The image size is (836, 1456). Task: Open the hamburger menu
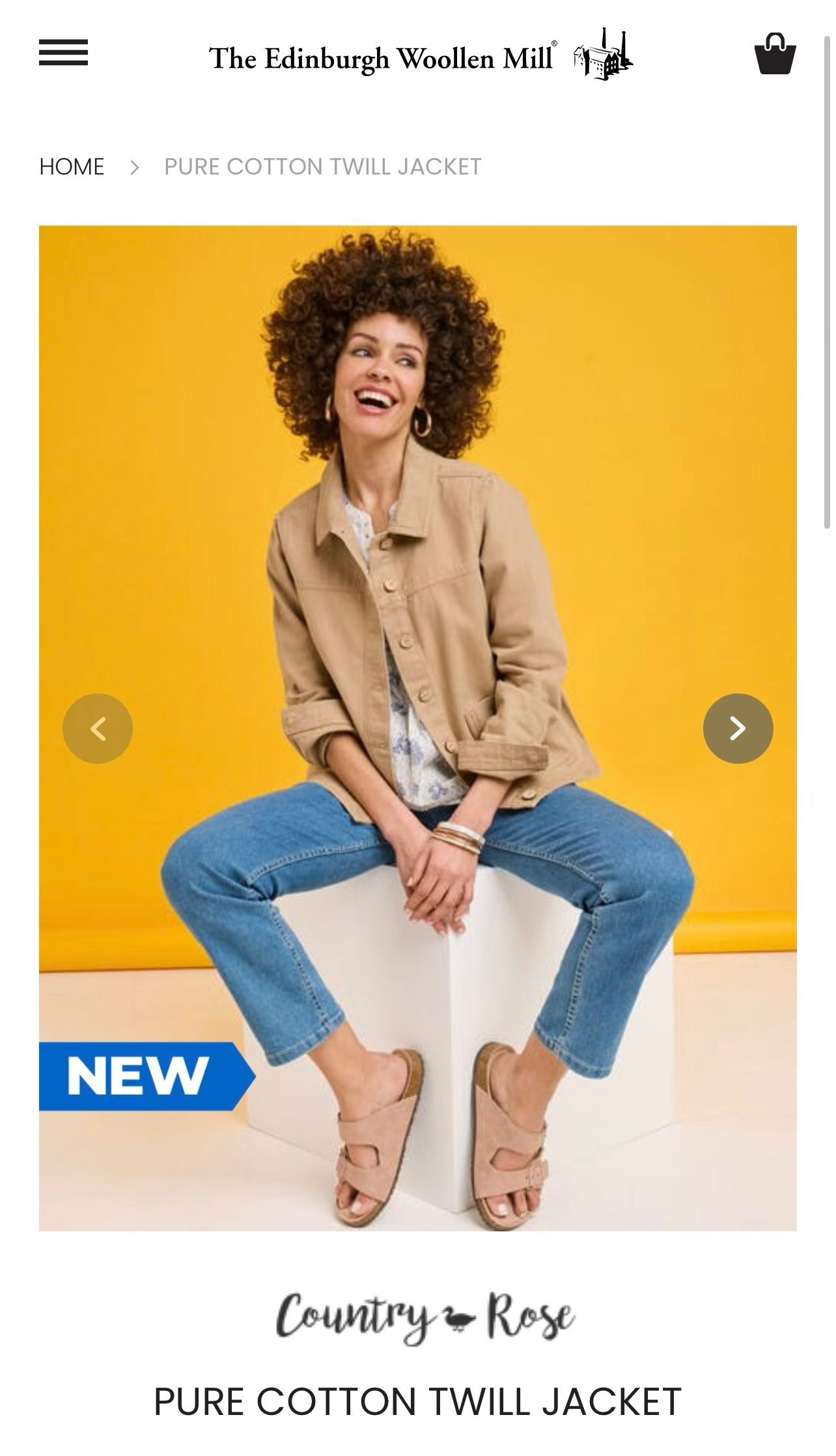[63, 53]
